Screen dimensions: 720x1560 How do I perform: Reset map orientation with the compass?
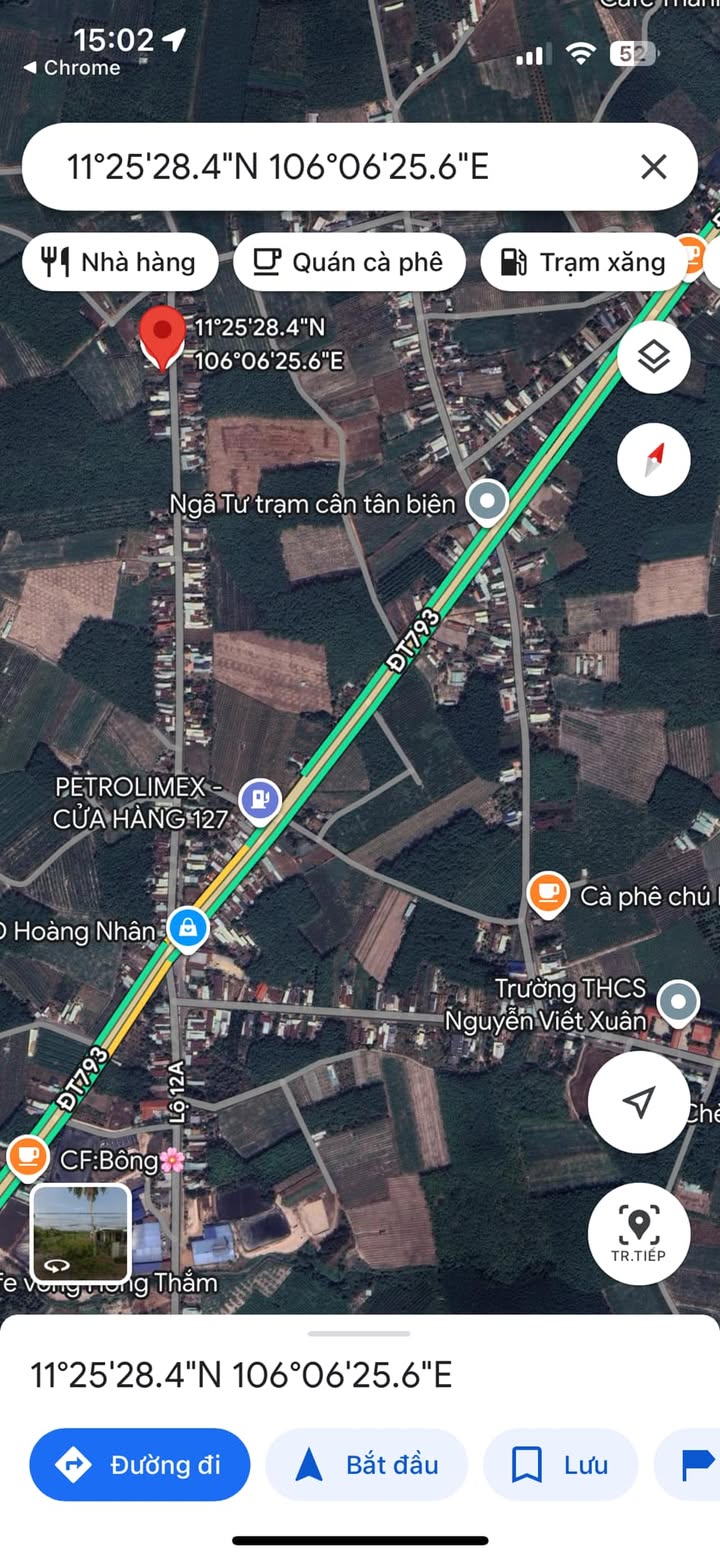tap(654, 460)
